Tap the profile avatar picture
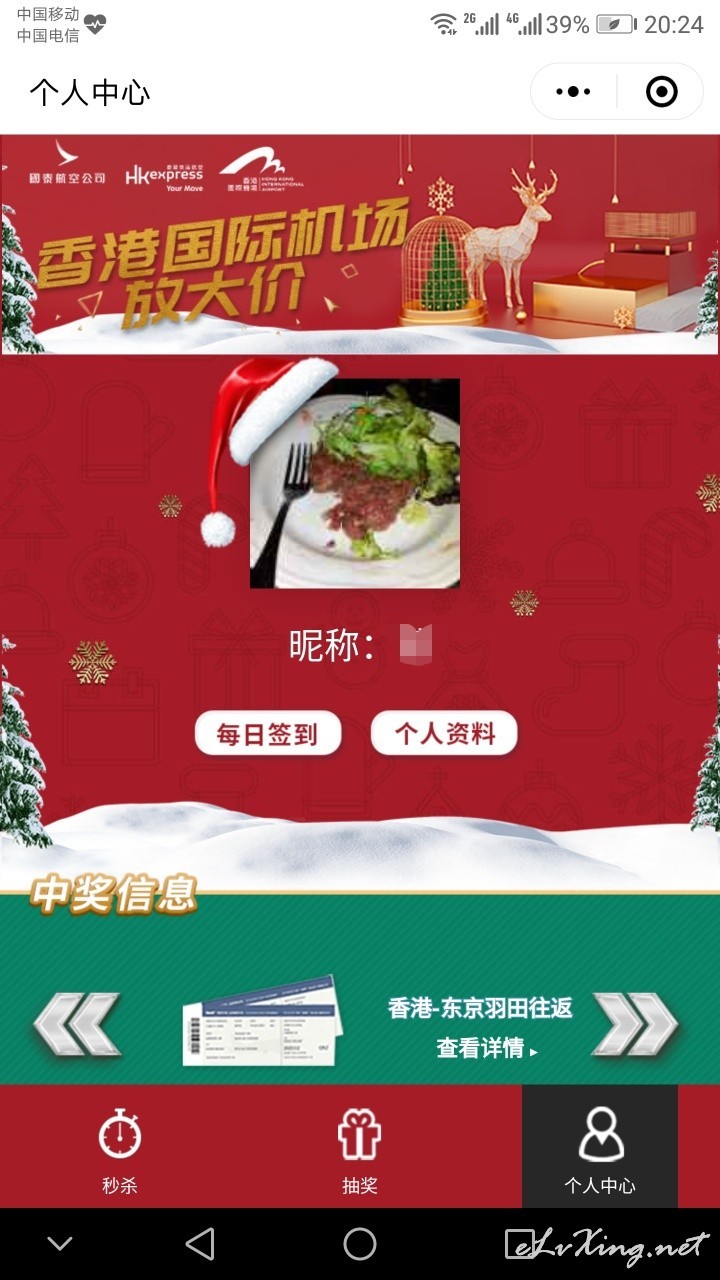Viewport: 720px width, 1280px height. coord(355,483)
